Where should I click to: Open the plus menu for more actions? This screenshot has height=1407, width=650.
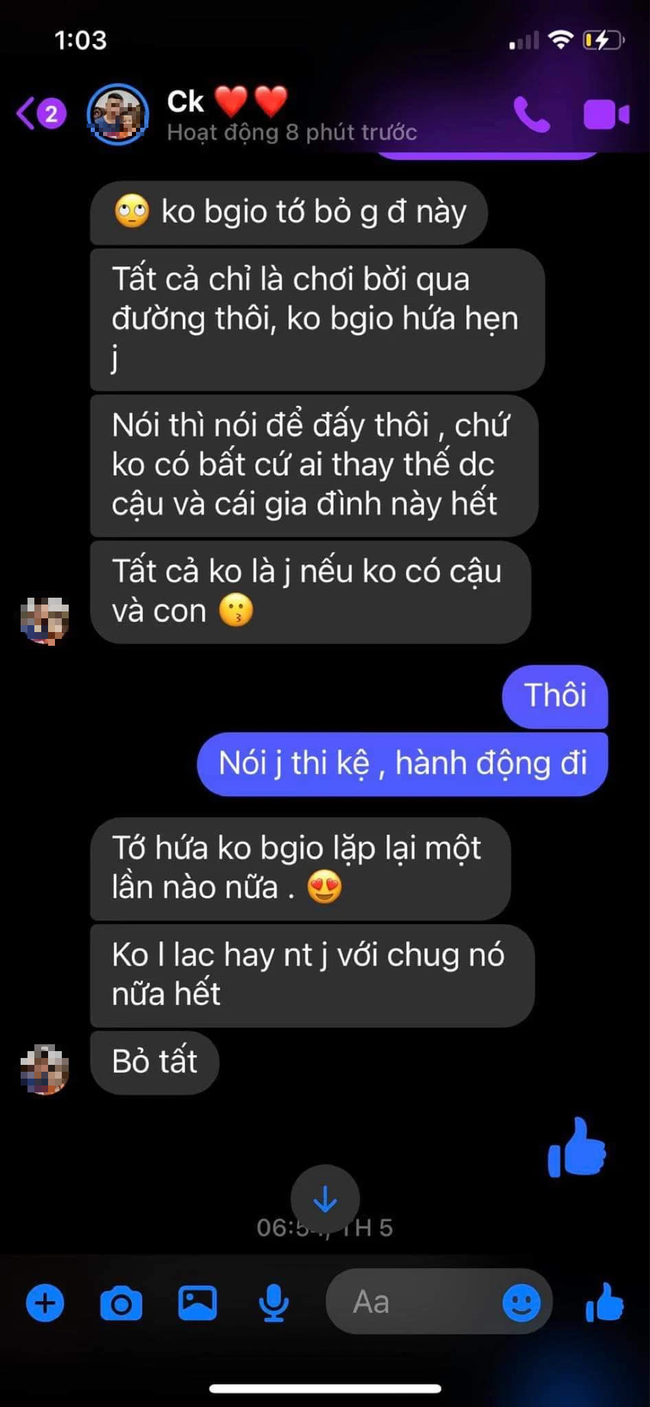pos(44,1302)
